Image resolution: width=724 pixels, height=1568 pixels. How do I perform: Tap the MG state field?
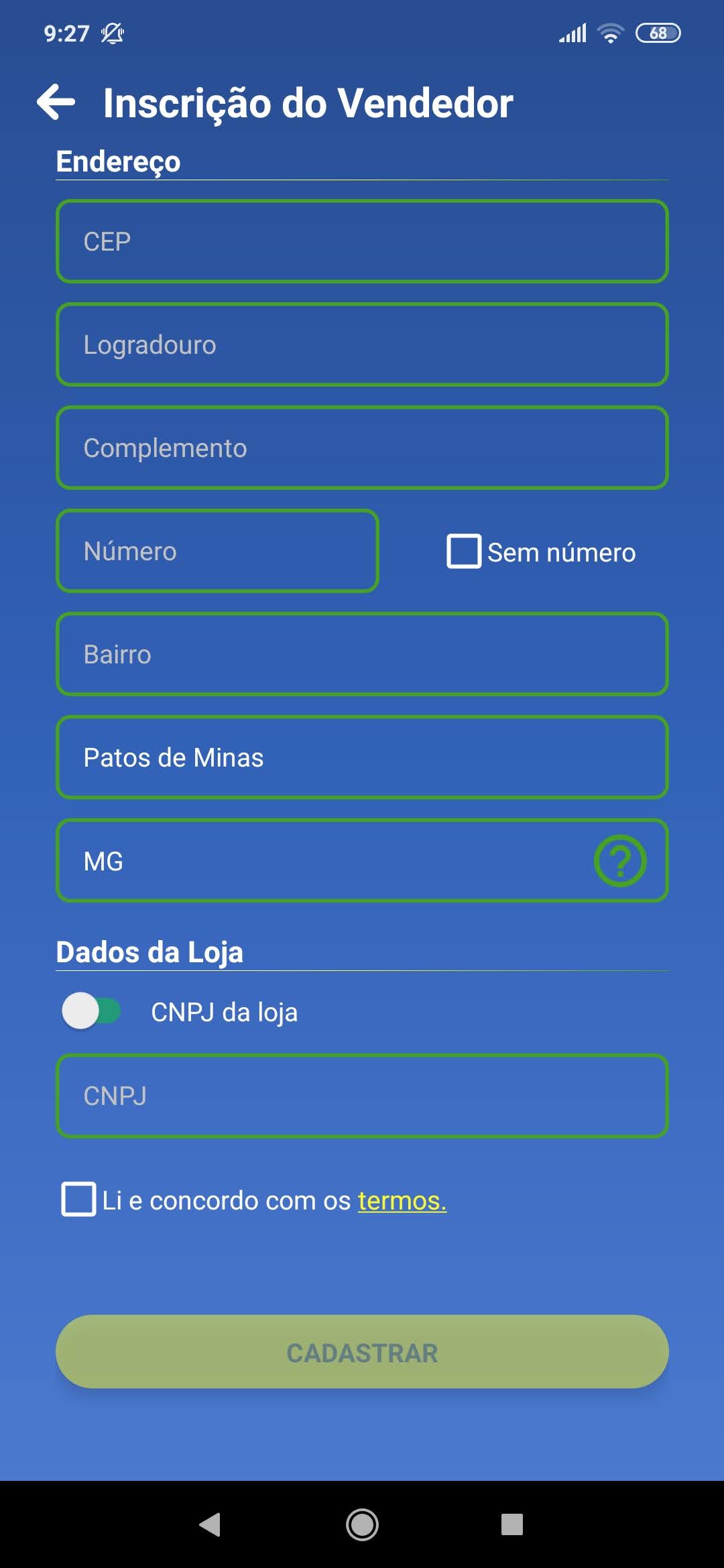coord(322,861)
